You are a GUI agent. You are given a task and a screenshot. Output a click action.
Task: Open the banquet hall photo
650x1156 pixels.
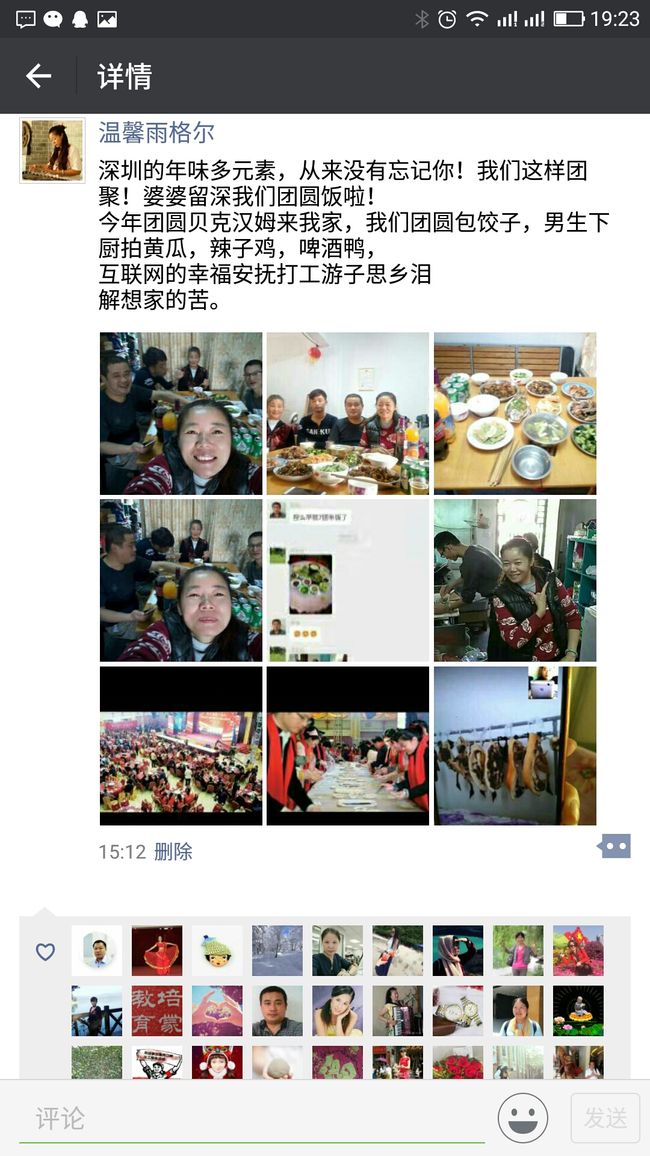coord(181,746)
